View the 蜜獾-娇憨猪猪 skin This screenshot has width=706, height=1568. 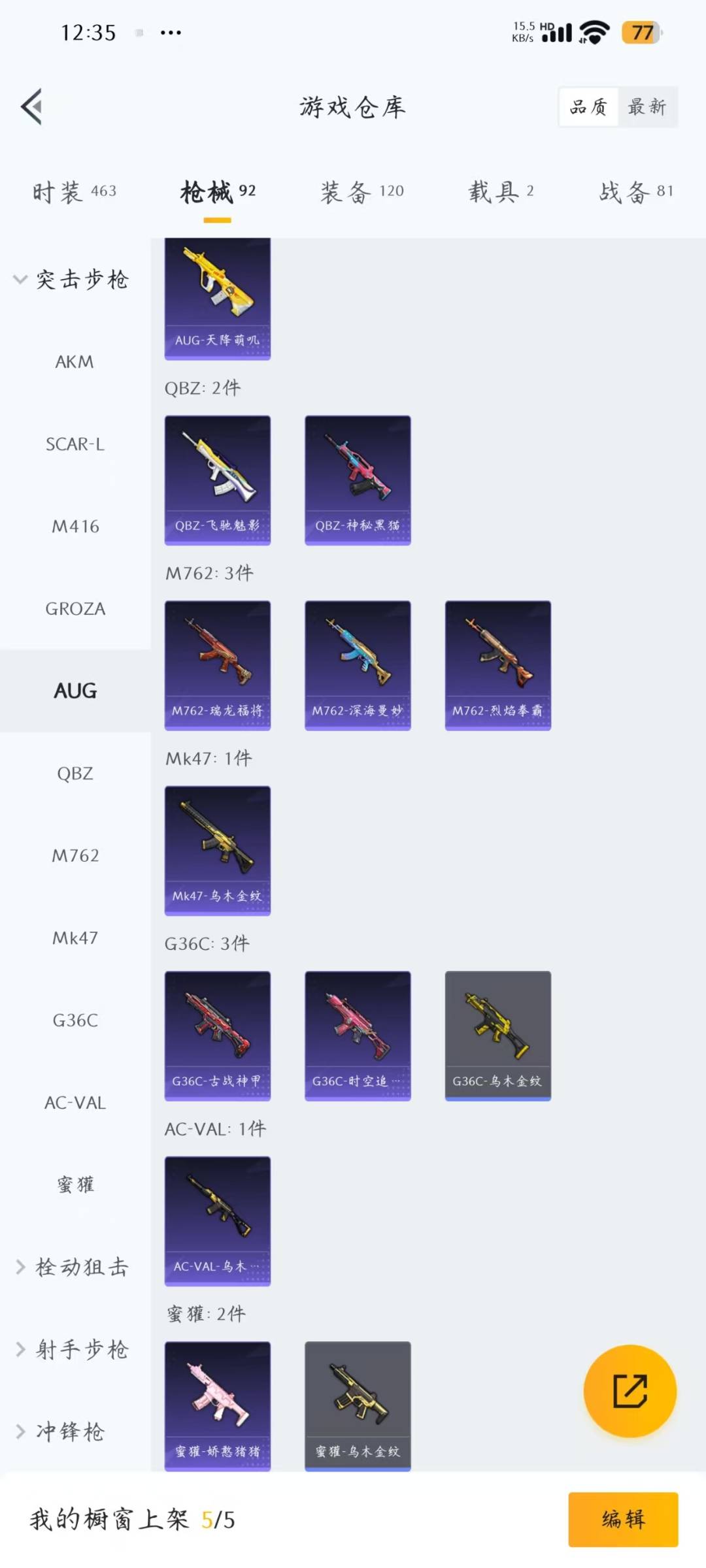pyautogui.click(x=218, y=1406)
